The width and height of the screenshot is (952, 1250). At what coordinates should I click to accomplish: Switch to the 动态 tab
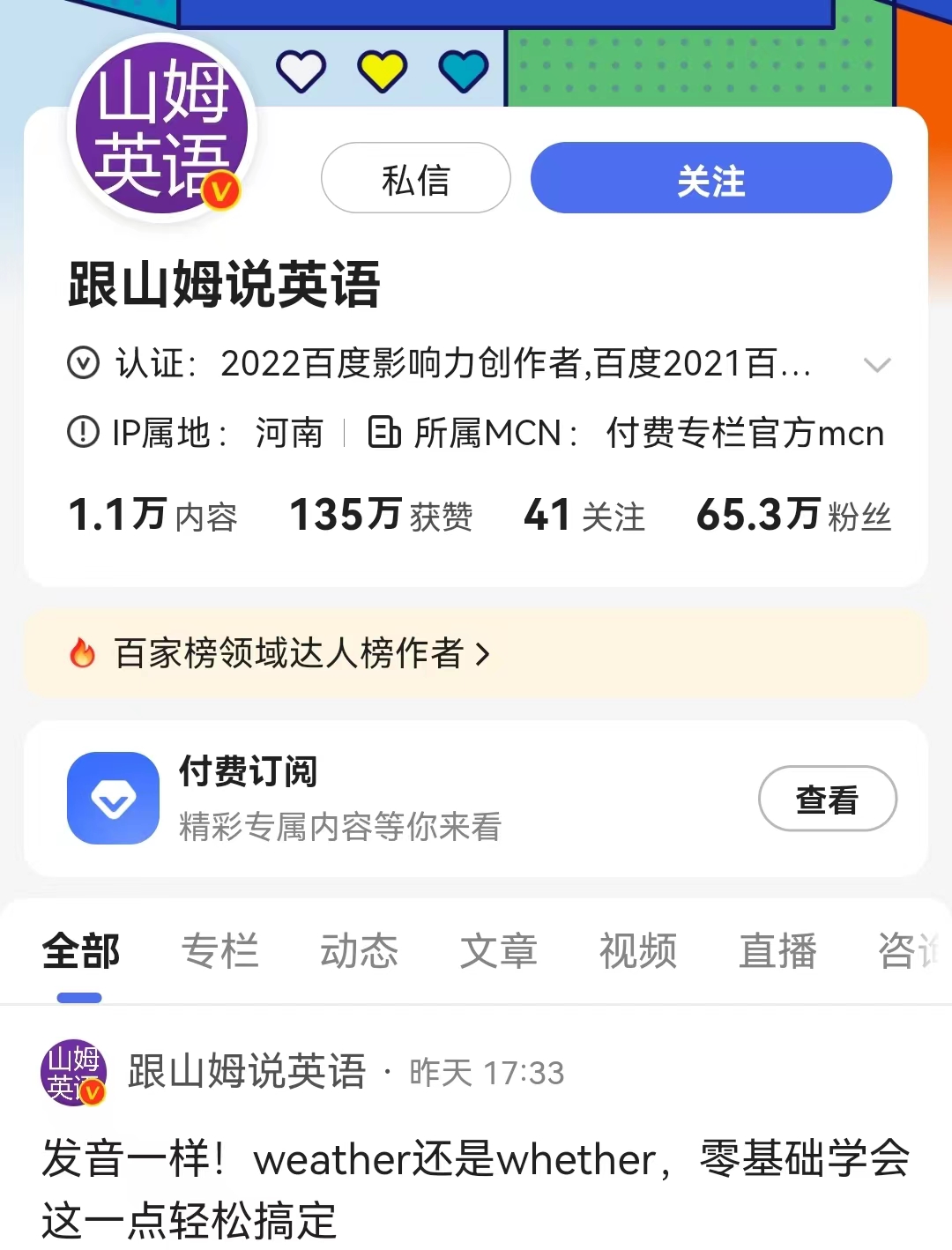(359, 952)
